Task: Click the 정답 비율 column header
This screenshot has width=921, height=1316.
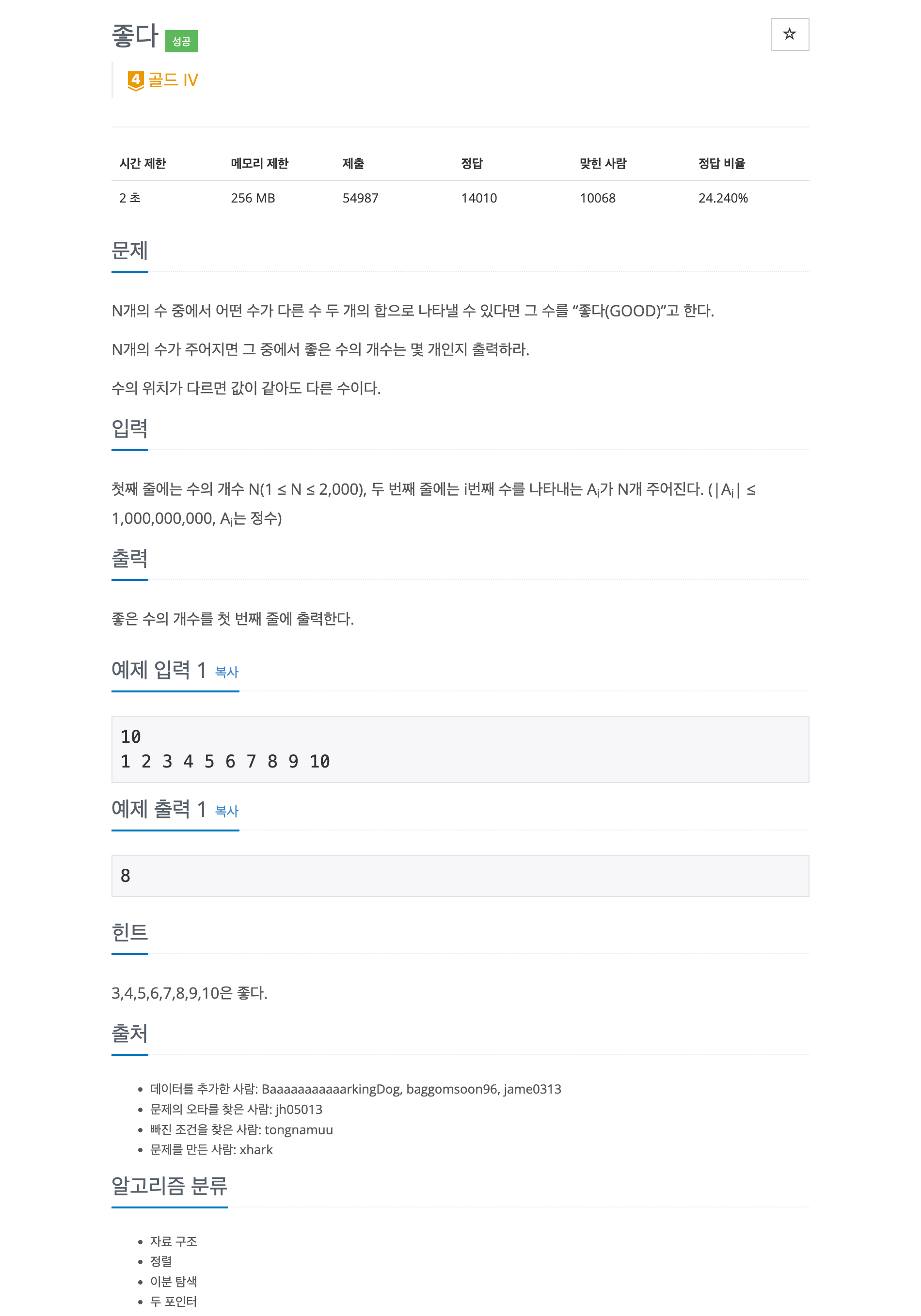Action: pyautogui.click(x=723, y=163)
